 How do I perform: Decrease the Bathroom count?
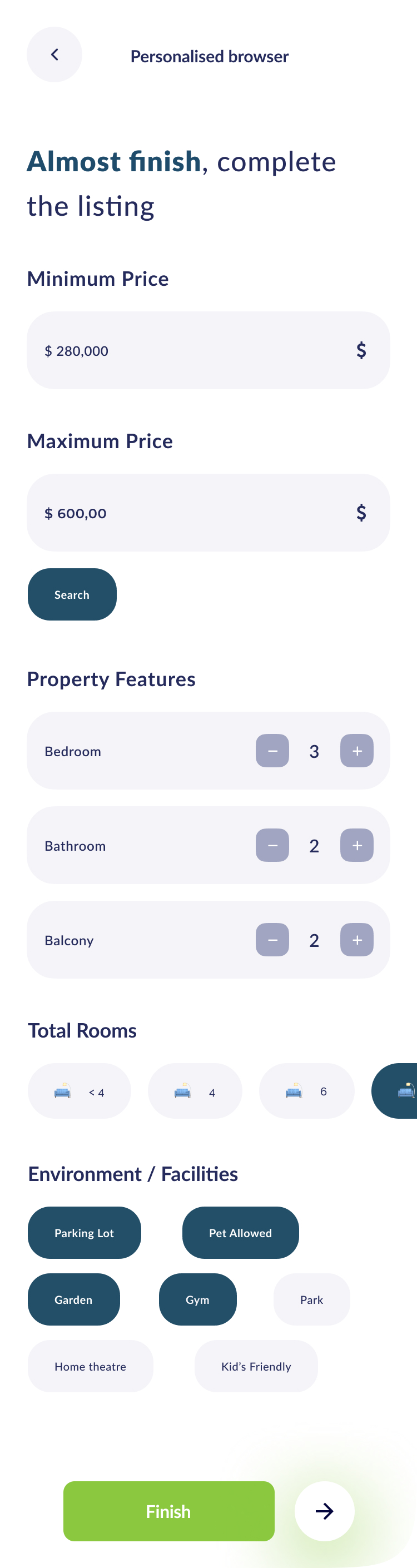click(272, 845)
